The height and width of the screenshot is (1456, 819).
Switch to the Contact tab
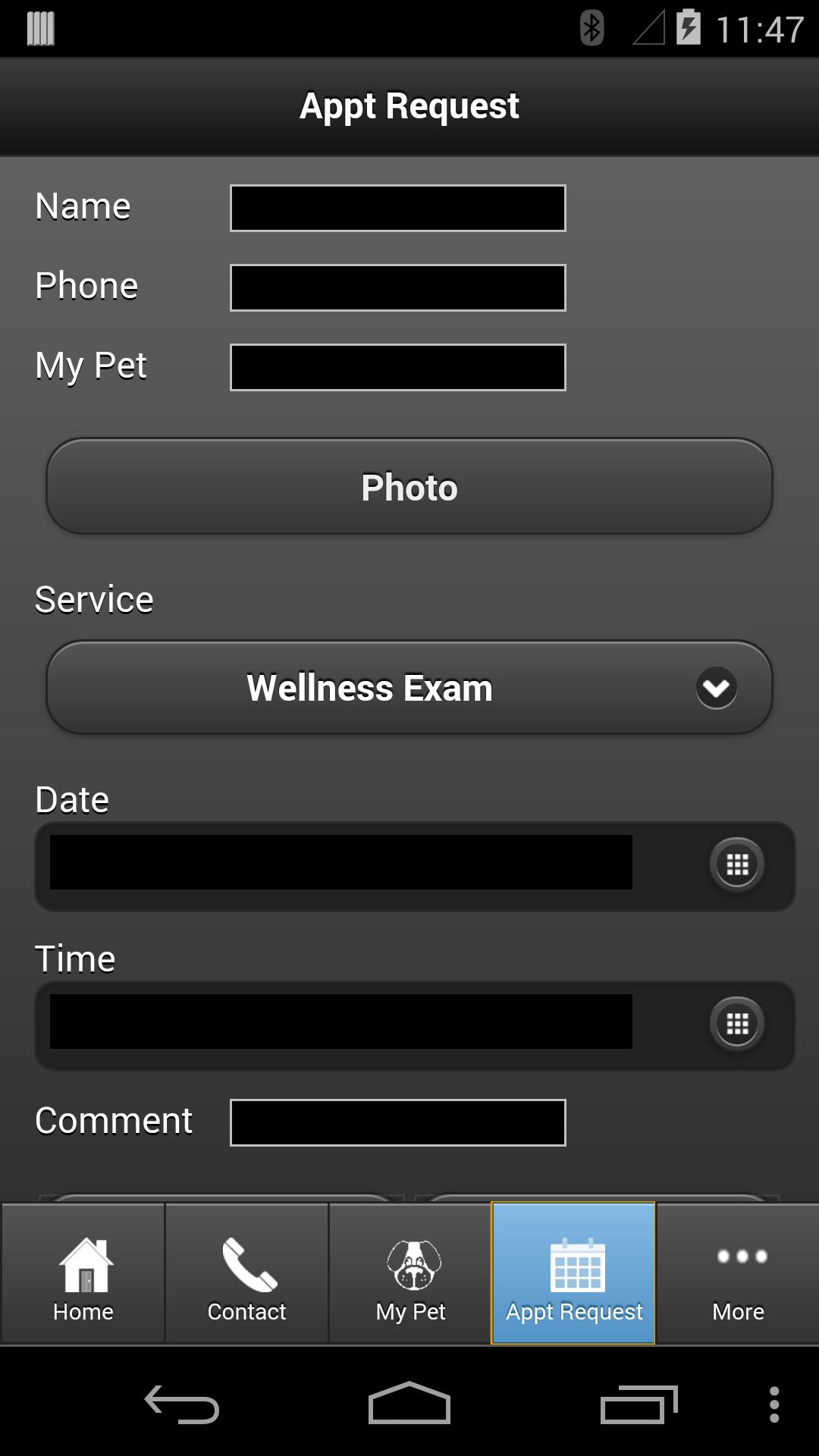pyautogui.click(x=247, y=1276)
